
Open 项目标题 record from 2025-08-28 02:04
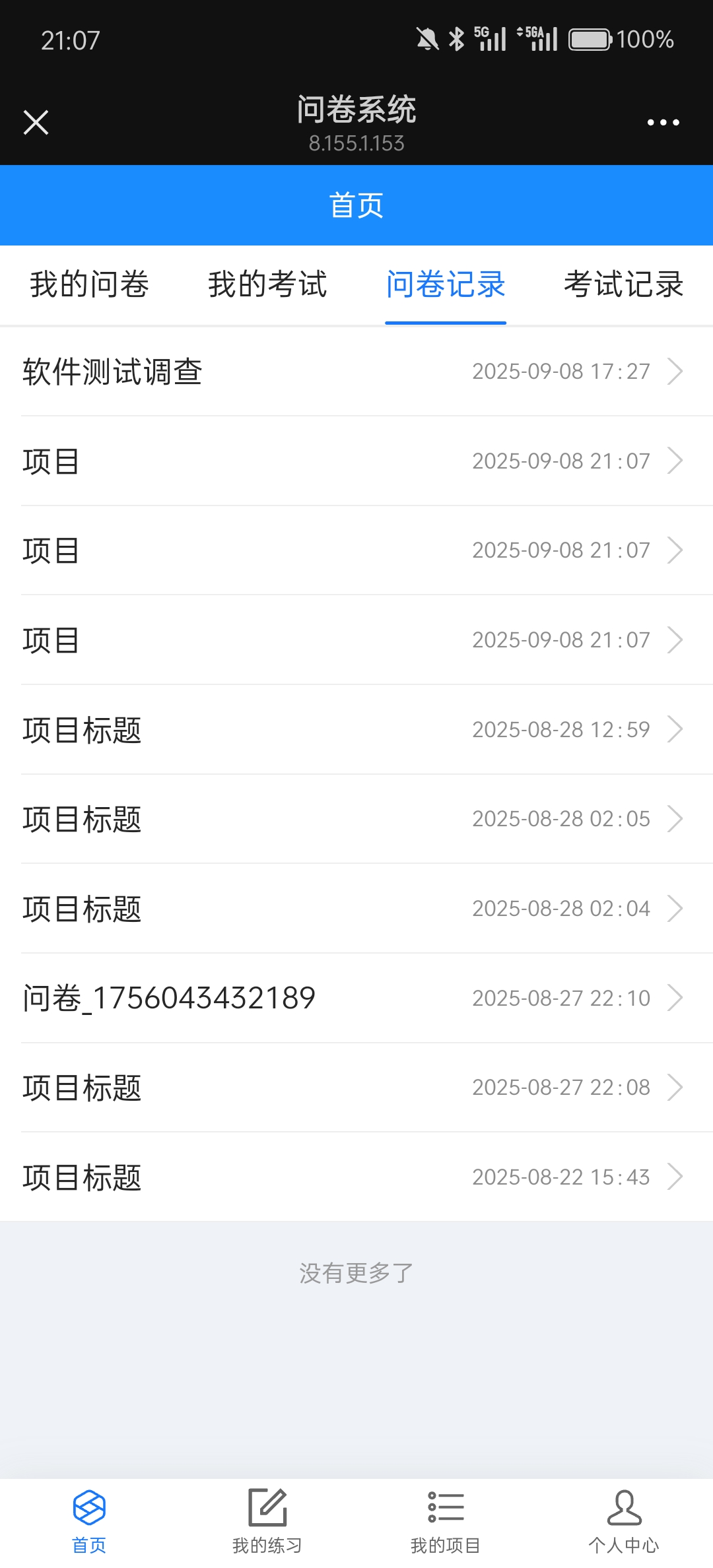[356, 909]
